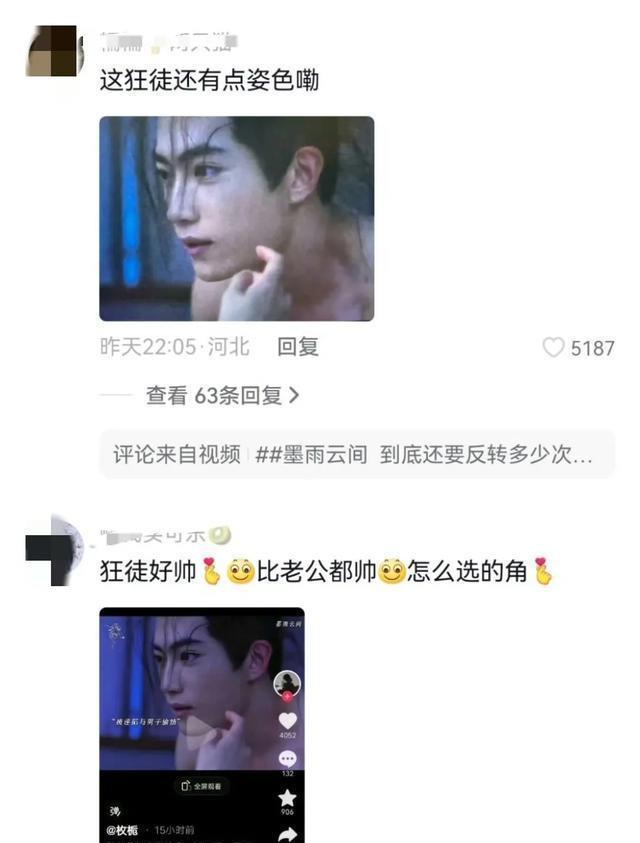Expand 查看 63条回复
The height and width of the screenshot is (843, 640).
tap(222, 396)
